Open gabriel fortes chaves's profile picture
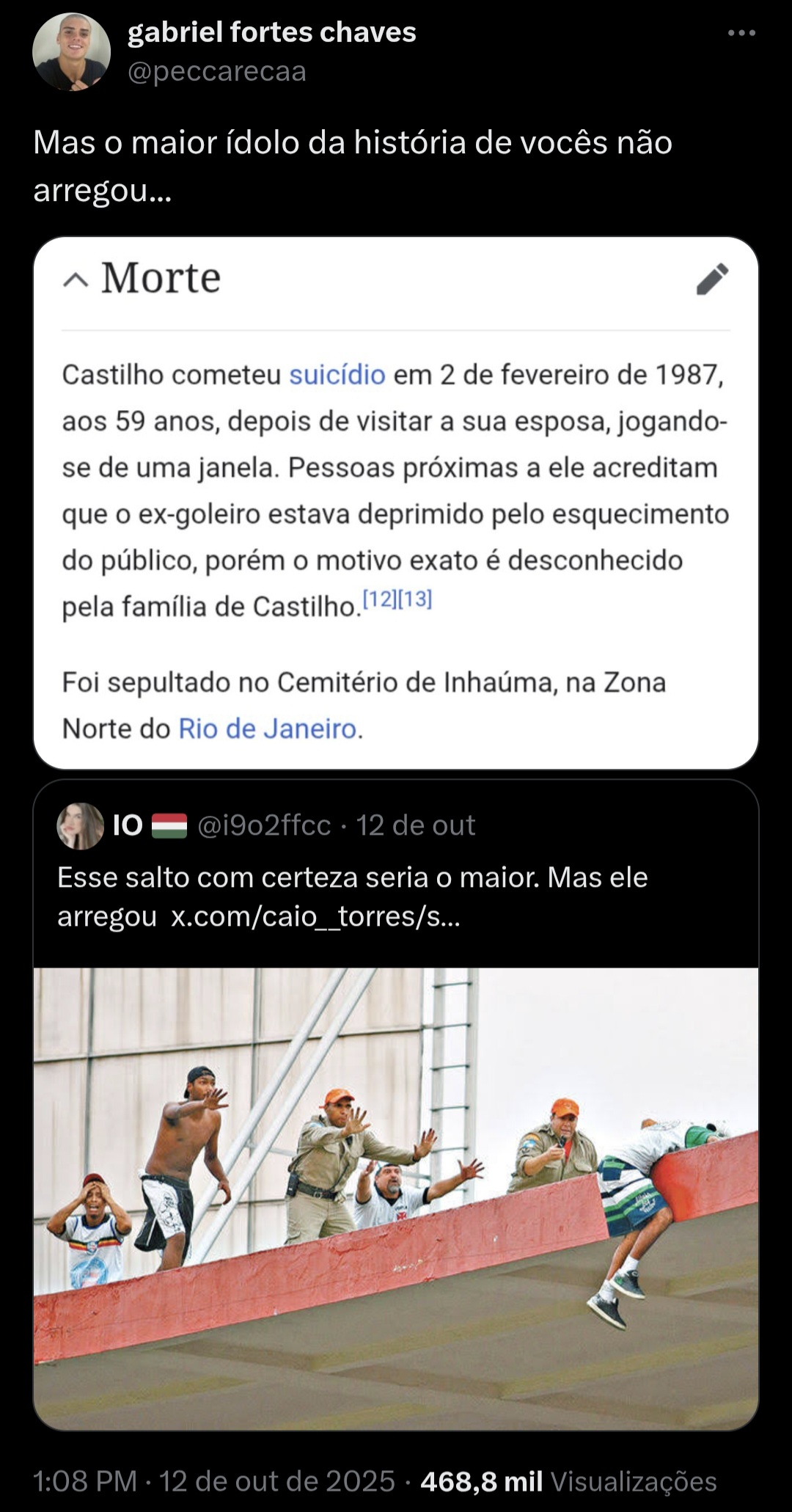The height and width of the screenshot is (1512, 792). pyautogui.click(x=71, y=52)
